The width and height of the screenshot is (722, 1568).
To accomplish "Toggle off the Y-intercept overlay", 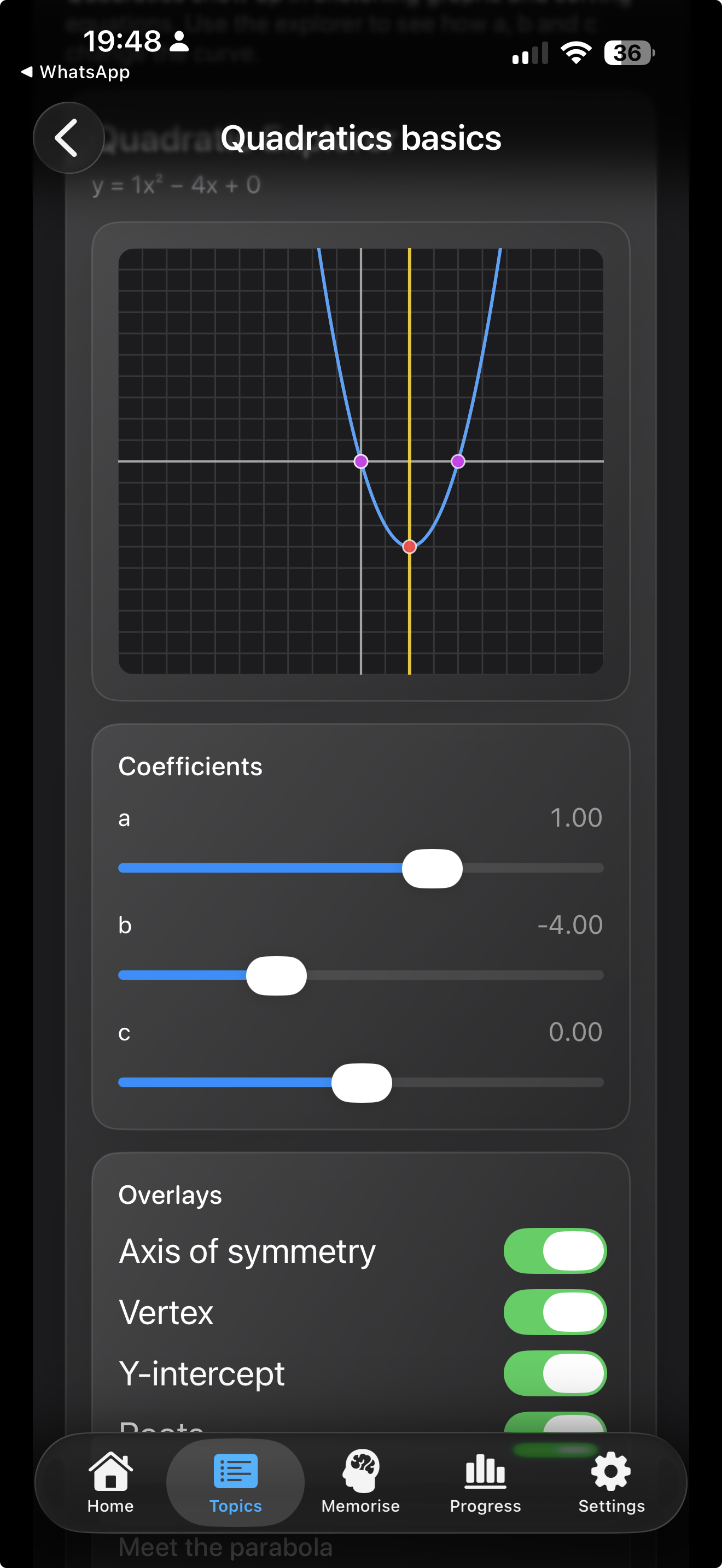I will pos(555,1373).
